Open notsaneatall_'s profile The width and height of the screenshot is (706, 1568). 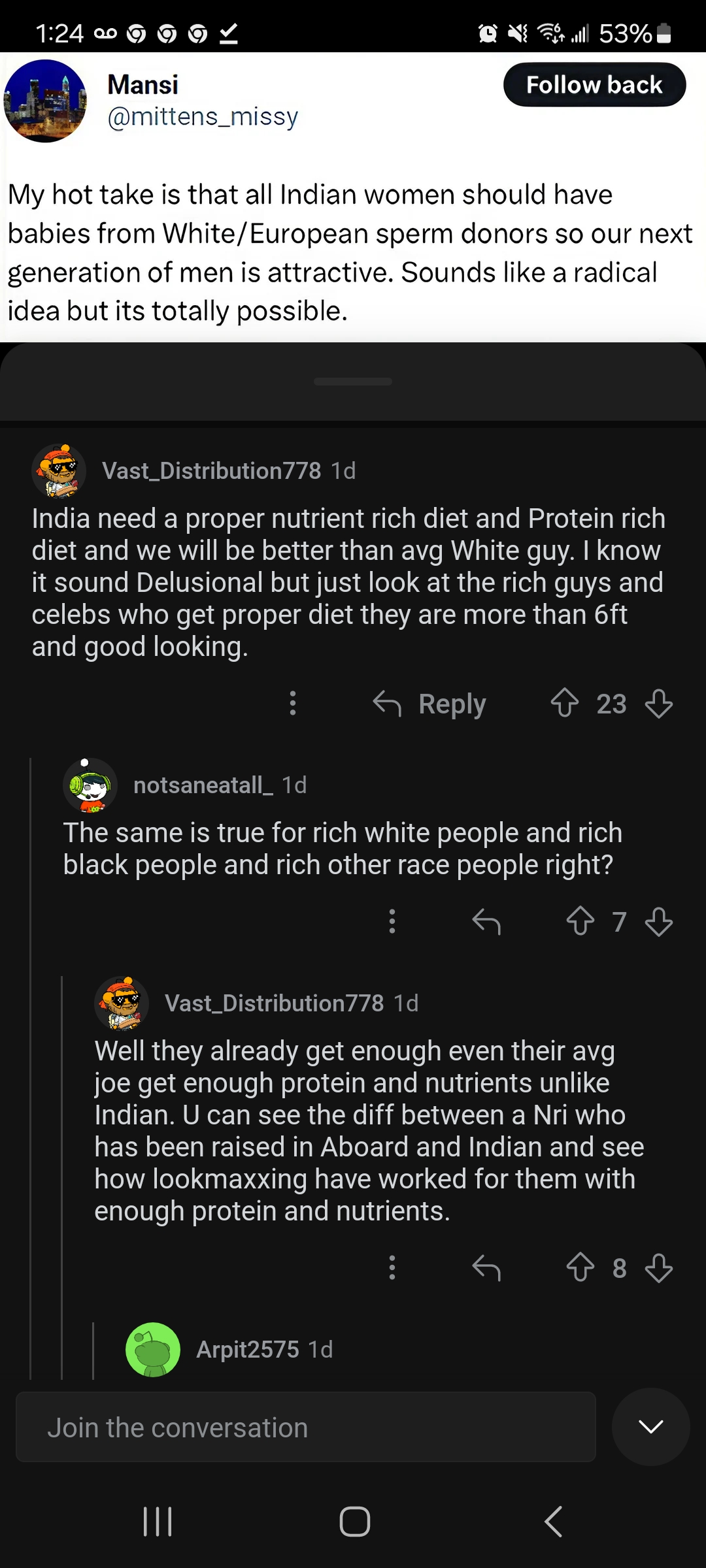coord(203,785)
